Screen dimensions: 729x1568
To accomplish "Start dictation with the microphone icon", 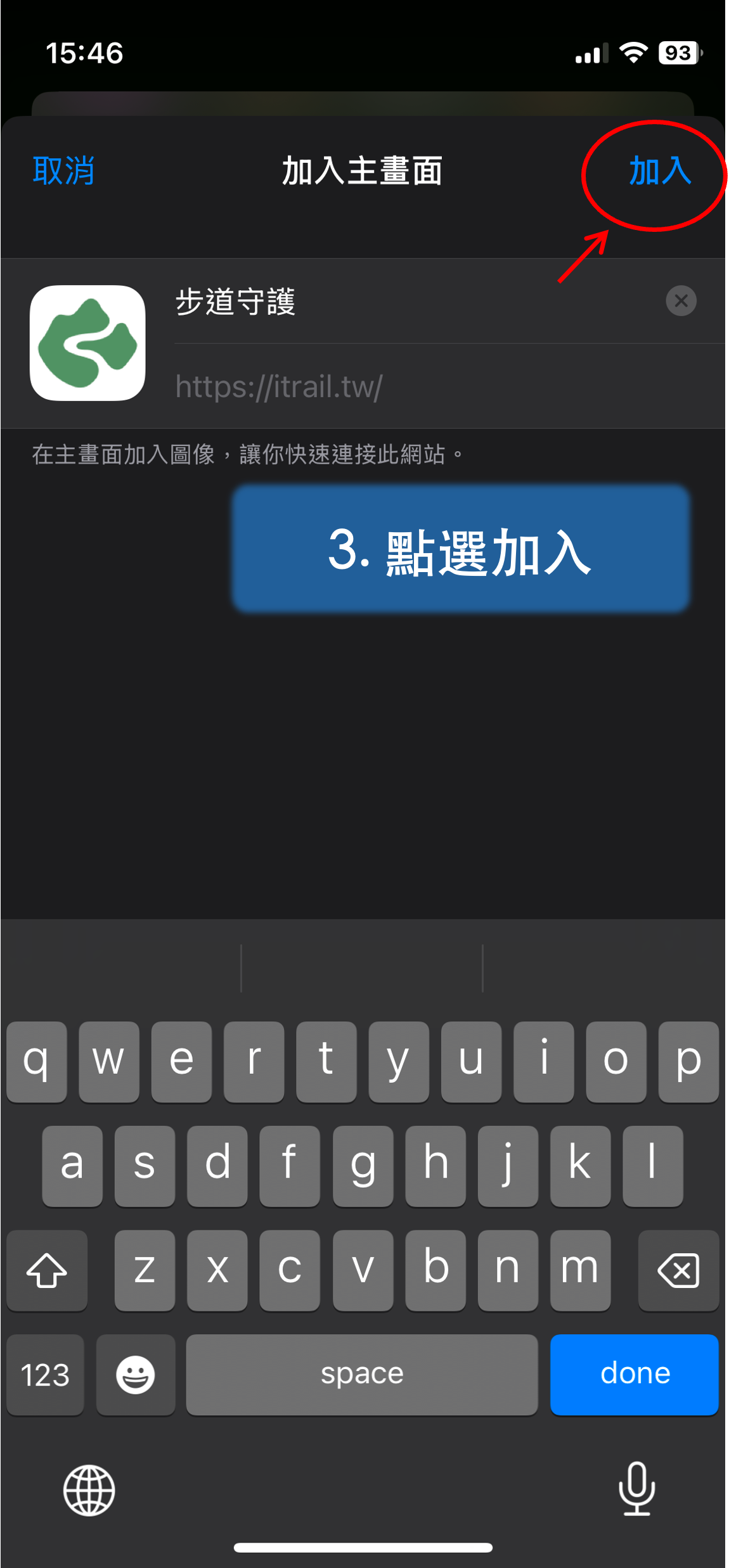I will point(636,1489).
